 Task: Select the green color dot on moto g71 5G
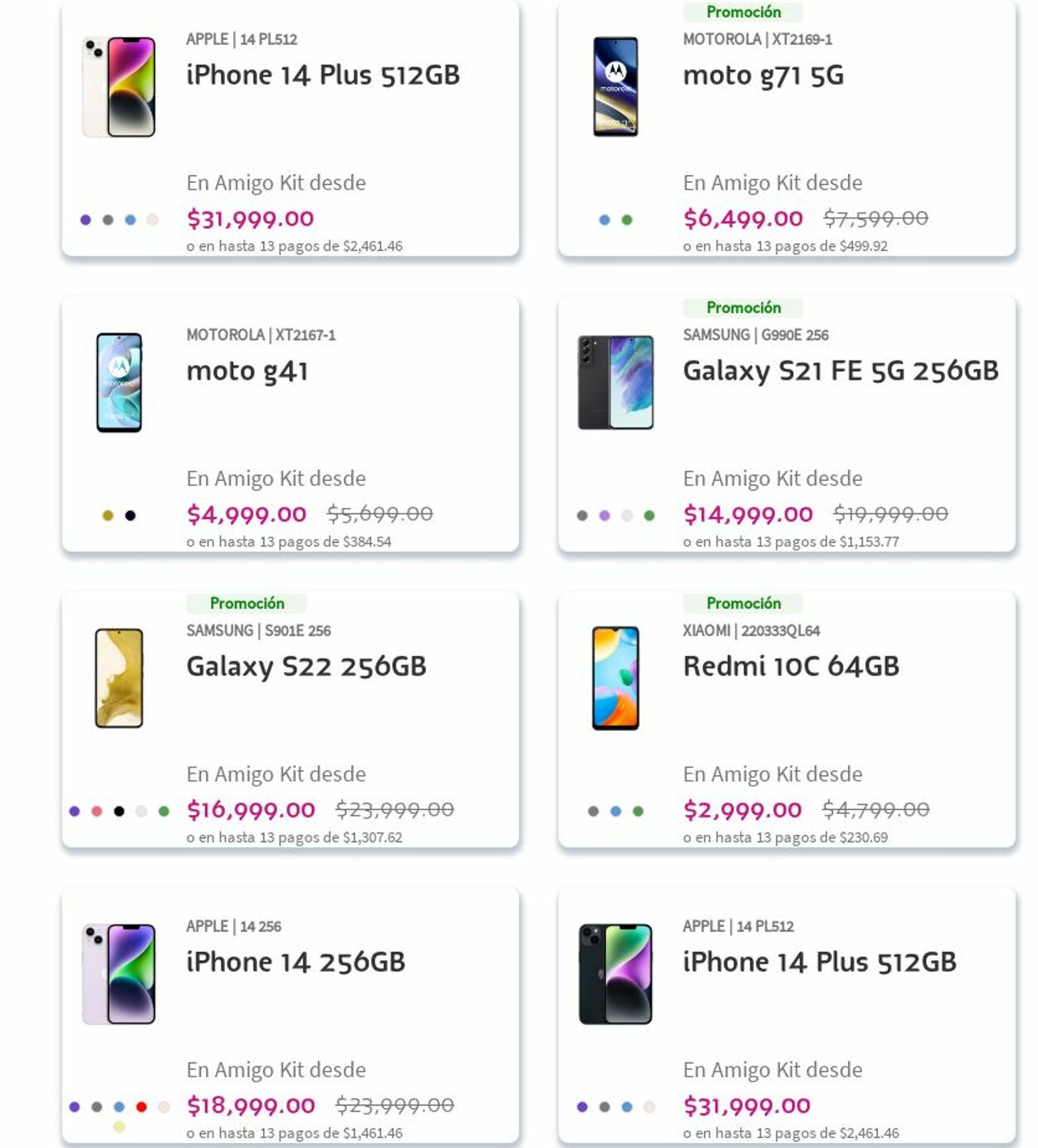click(x=627, y=220)
